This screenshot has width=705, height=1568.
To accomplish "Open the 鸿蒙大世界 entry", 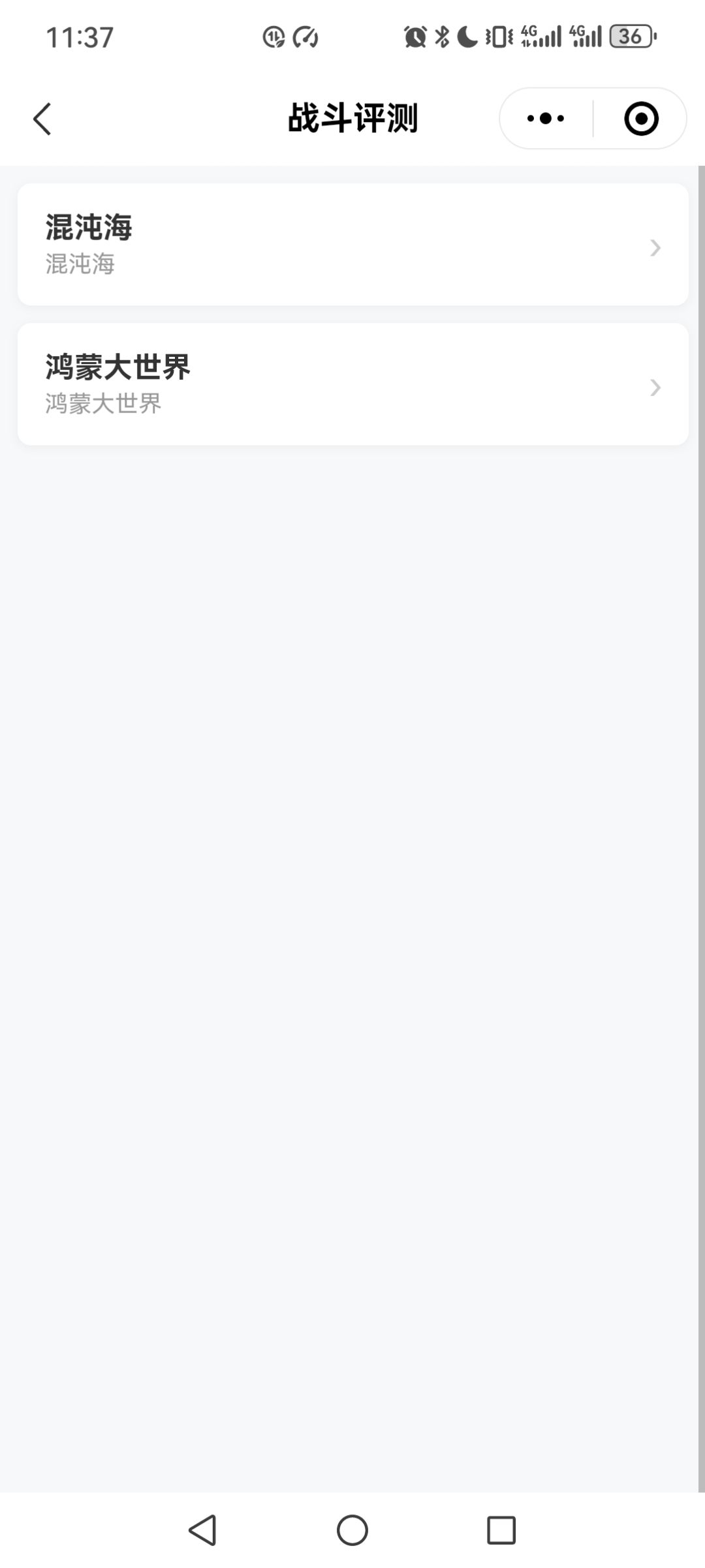I will (353, 384).
